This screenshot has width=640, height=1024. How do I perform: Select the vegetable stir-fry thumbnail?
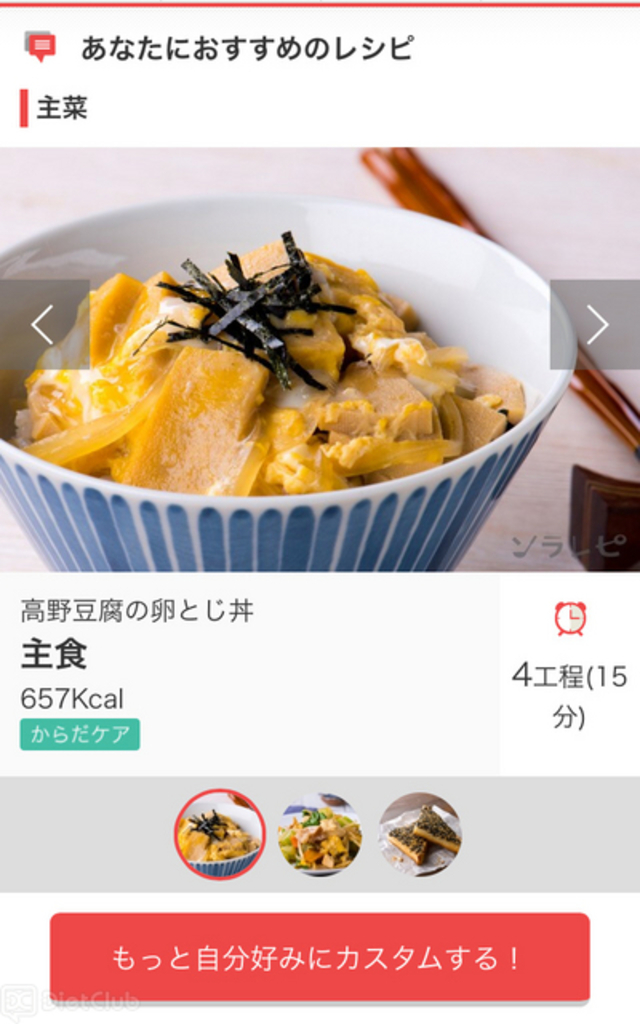tap(320, 834)
